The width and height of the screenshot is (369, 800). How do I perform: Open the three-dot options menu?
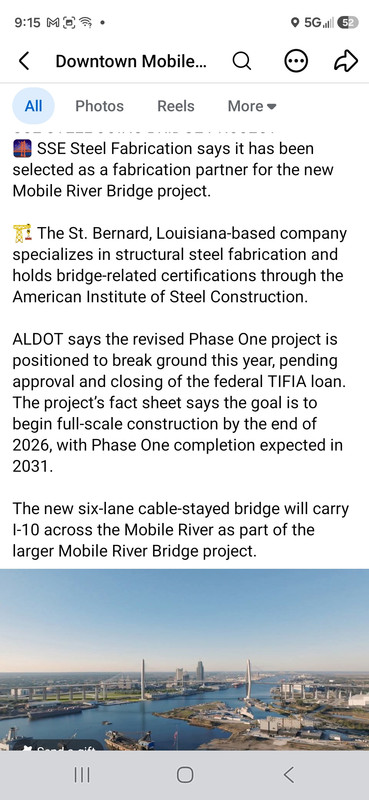coord(296,61)
